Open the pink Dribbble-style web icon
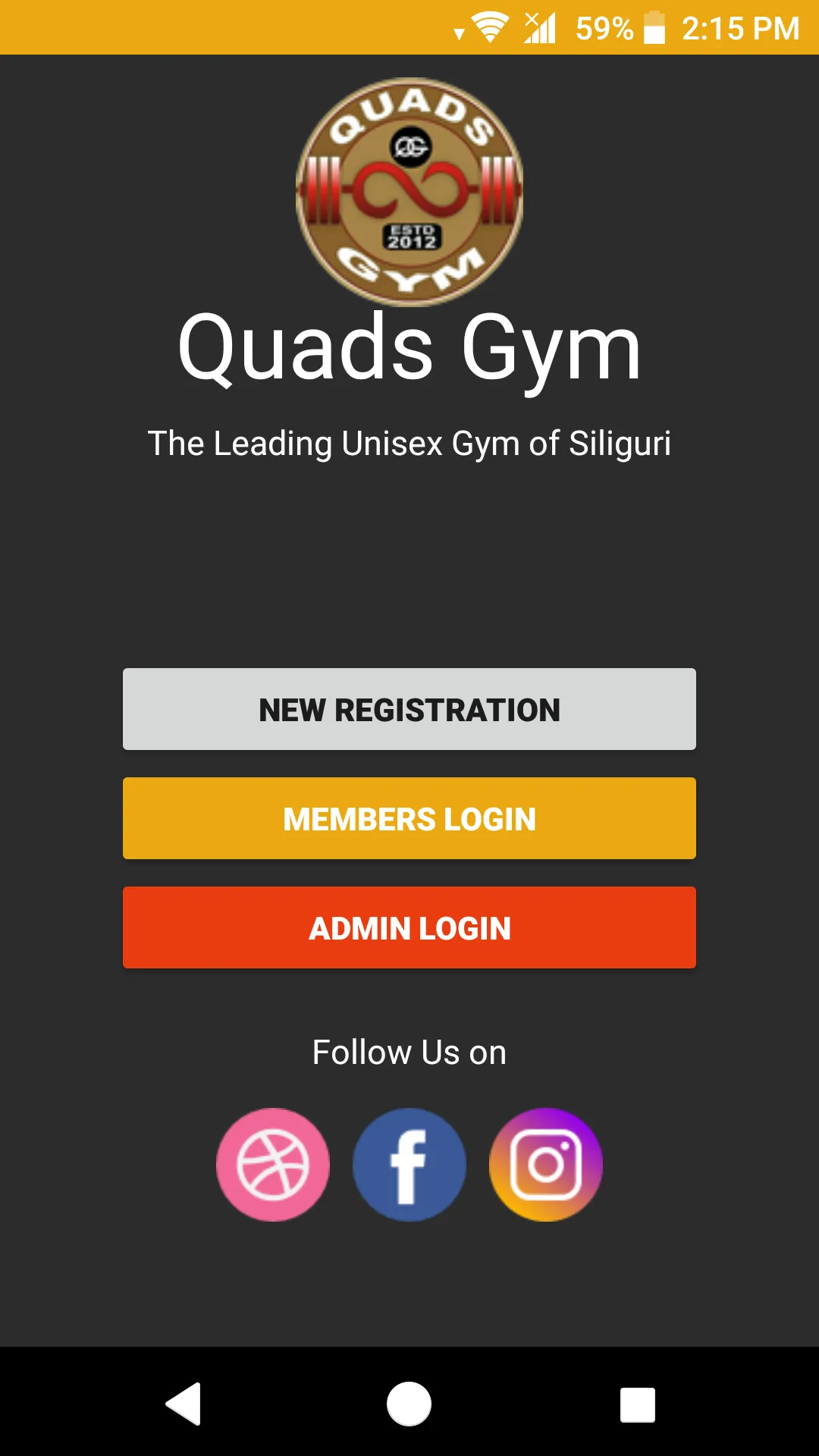The width and height of the screenshot is (819, 1456). coord(273,1165)
